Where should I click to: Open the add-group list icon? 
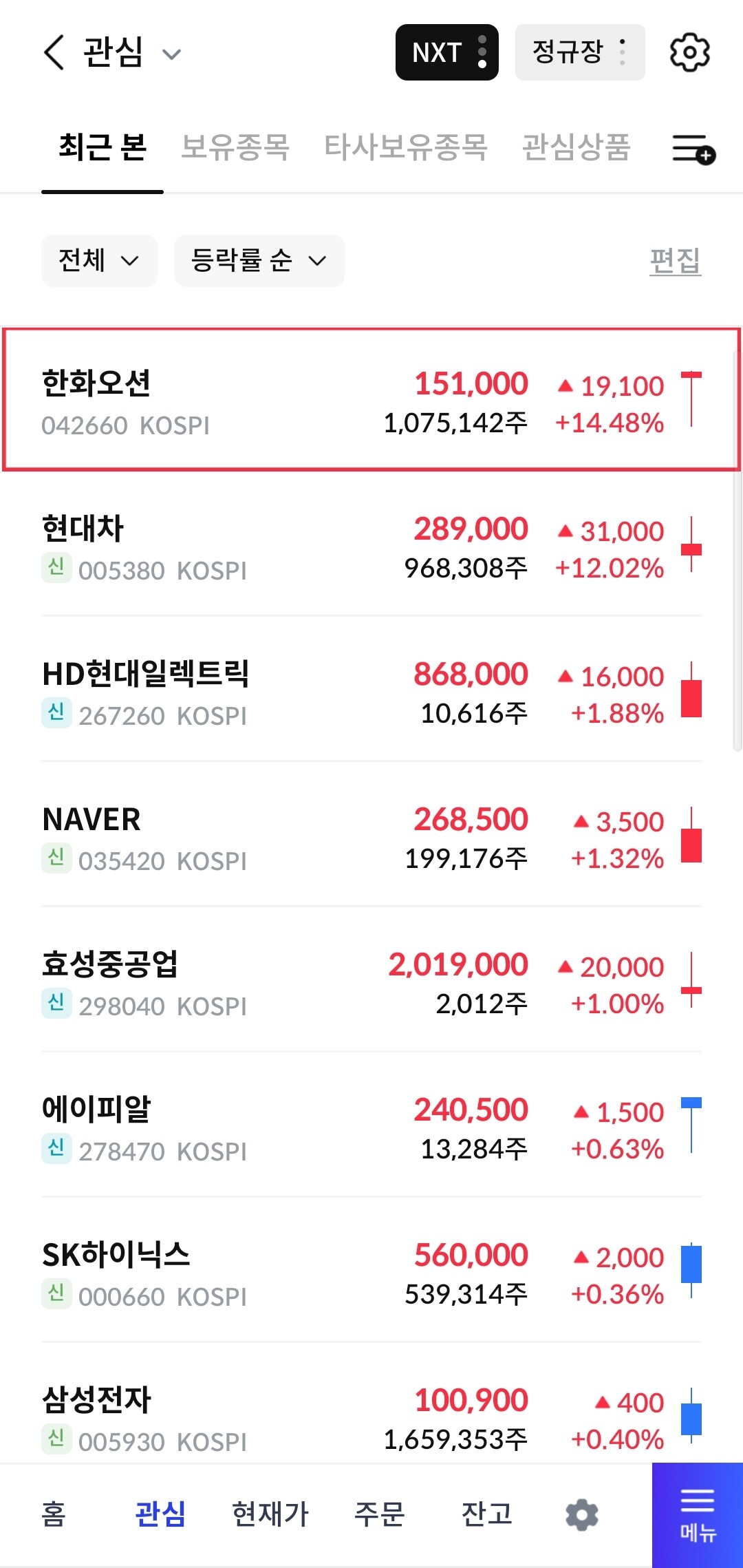(x=693, y=149)
